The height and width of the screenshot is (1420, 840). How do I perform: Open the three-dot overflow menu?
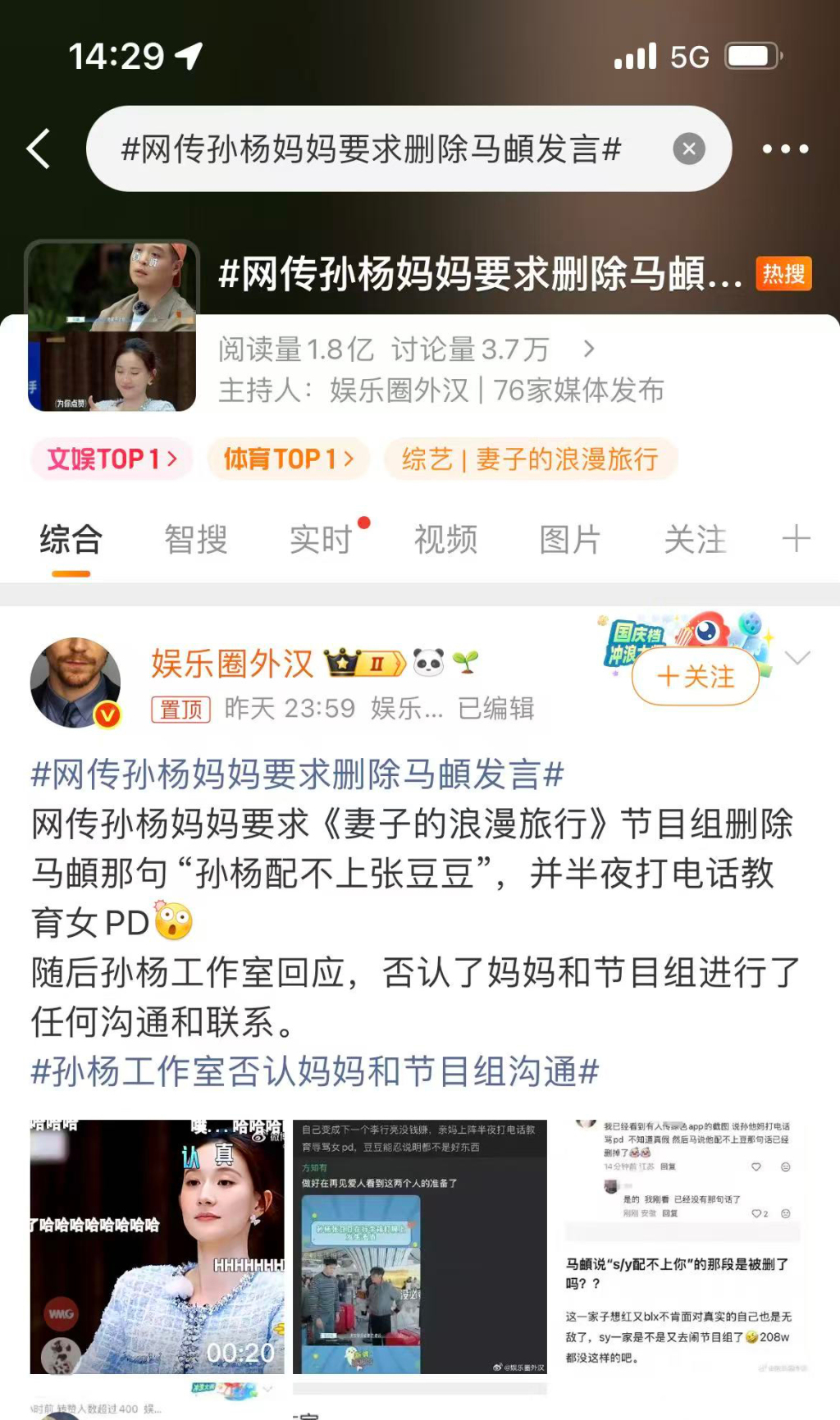pyautogui.click(x=785, y=149)
